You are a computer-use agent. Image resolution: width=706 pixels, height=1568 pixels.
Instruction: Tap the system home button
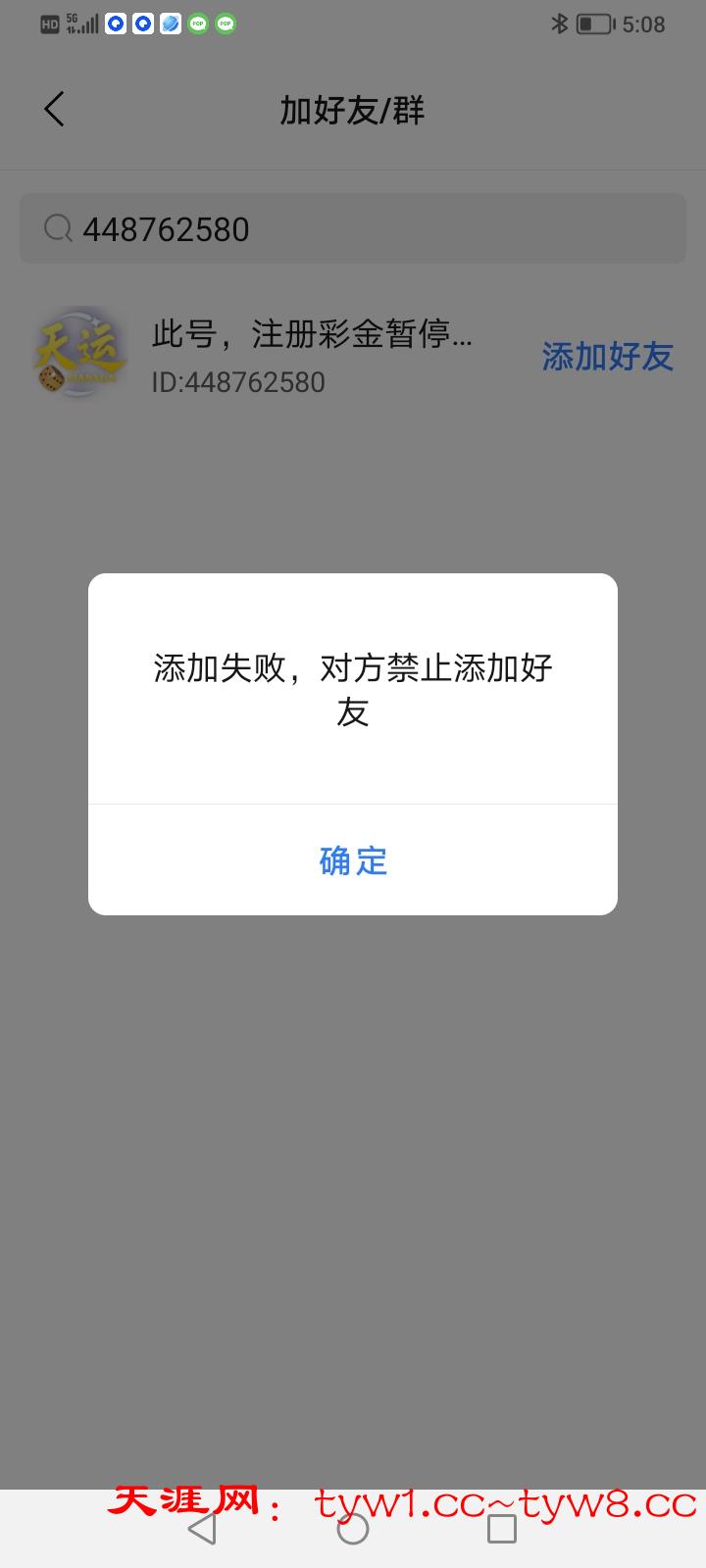coord(353,1529)
